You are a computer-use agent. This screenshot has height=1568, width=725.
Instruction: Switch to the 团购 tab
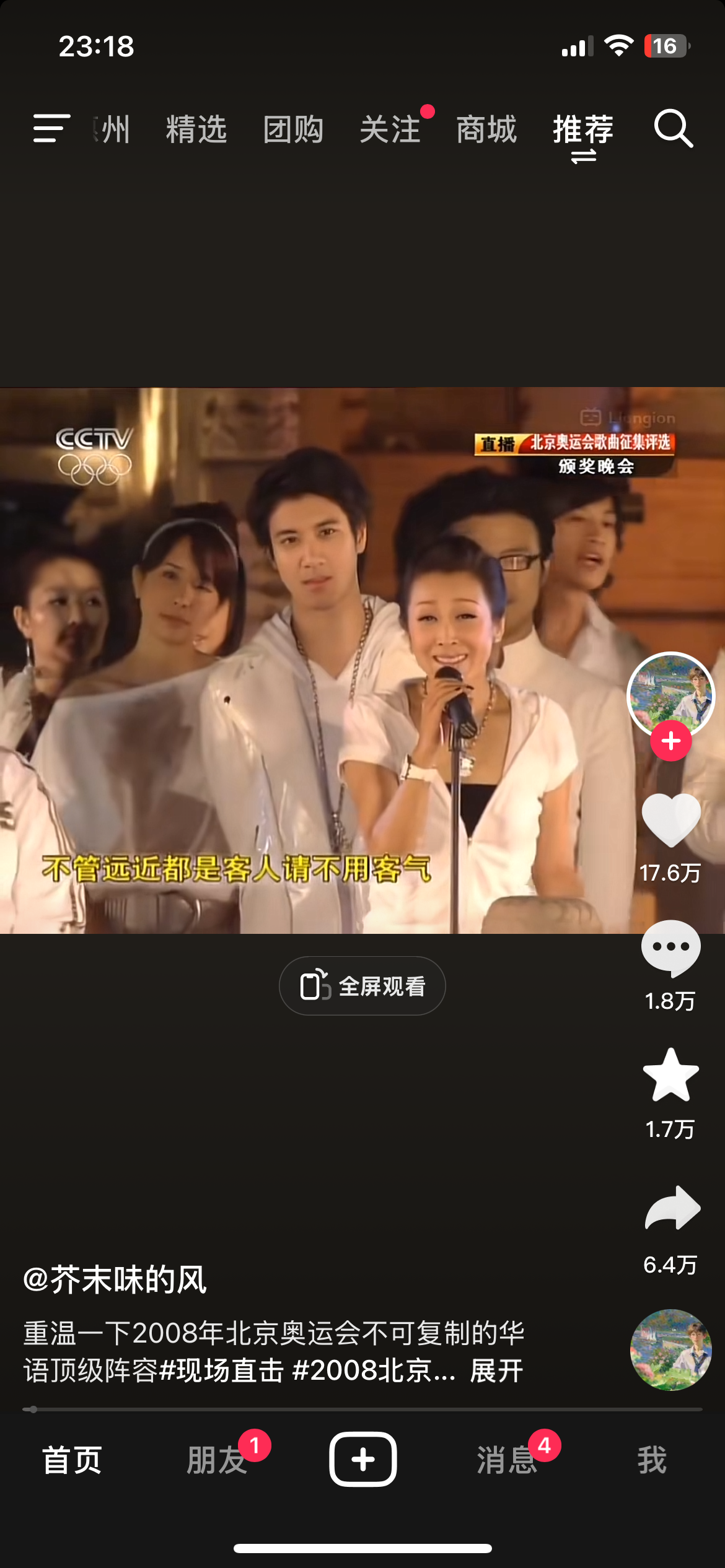pyautogui.click(x=293, y=129)
